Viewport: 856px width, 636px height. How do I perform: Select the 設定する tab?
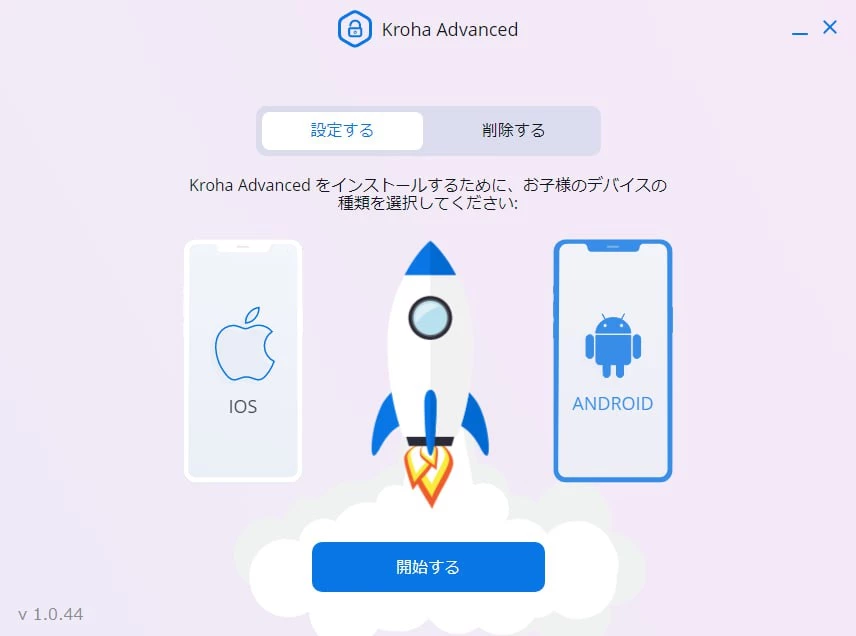tap(342, 131)
